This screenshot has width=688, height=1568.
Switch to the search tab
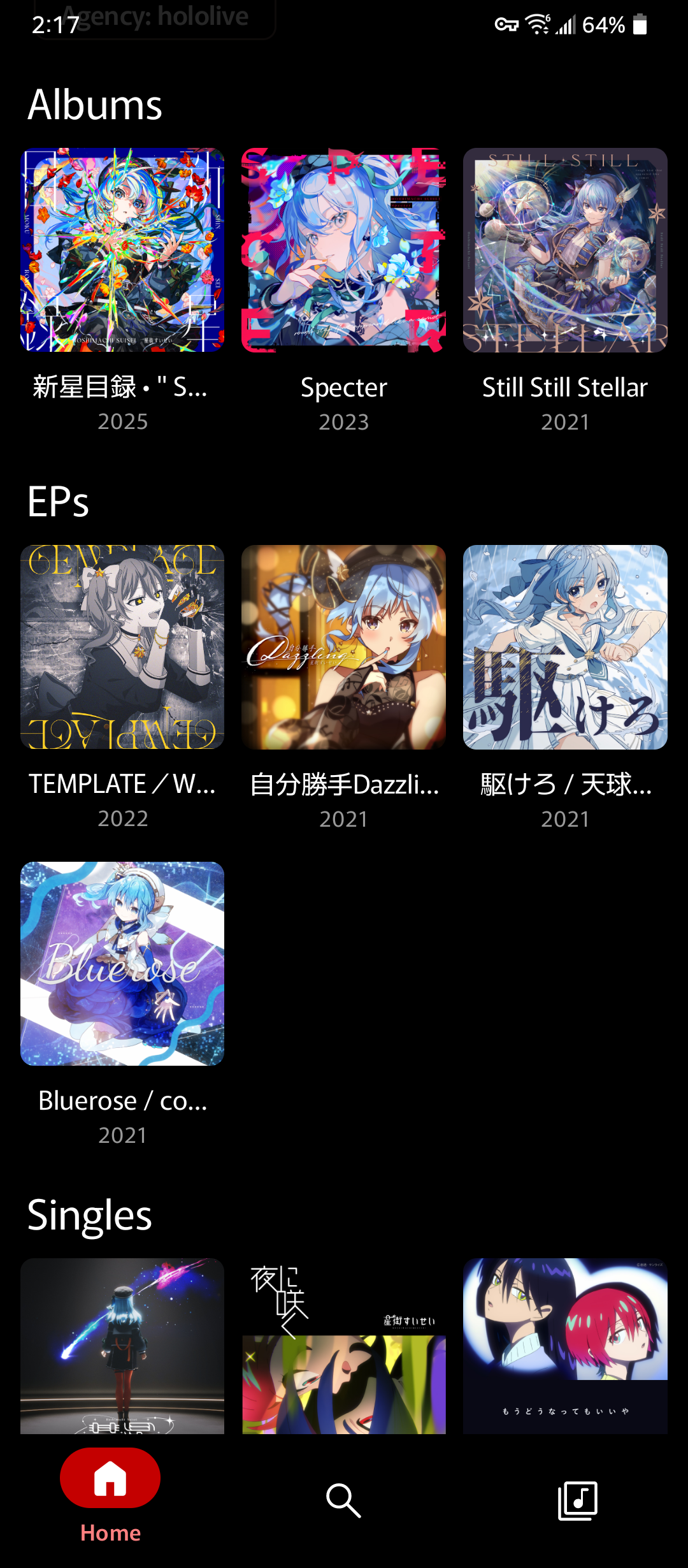pos(343,1500)
